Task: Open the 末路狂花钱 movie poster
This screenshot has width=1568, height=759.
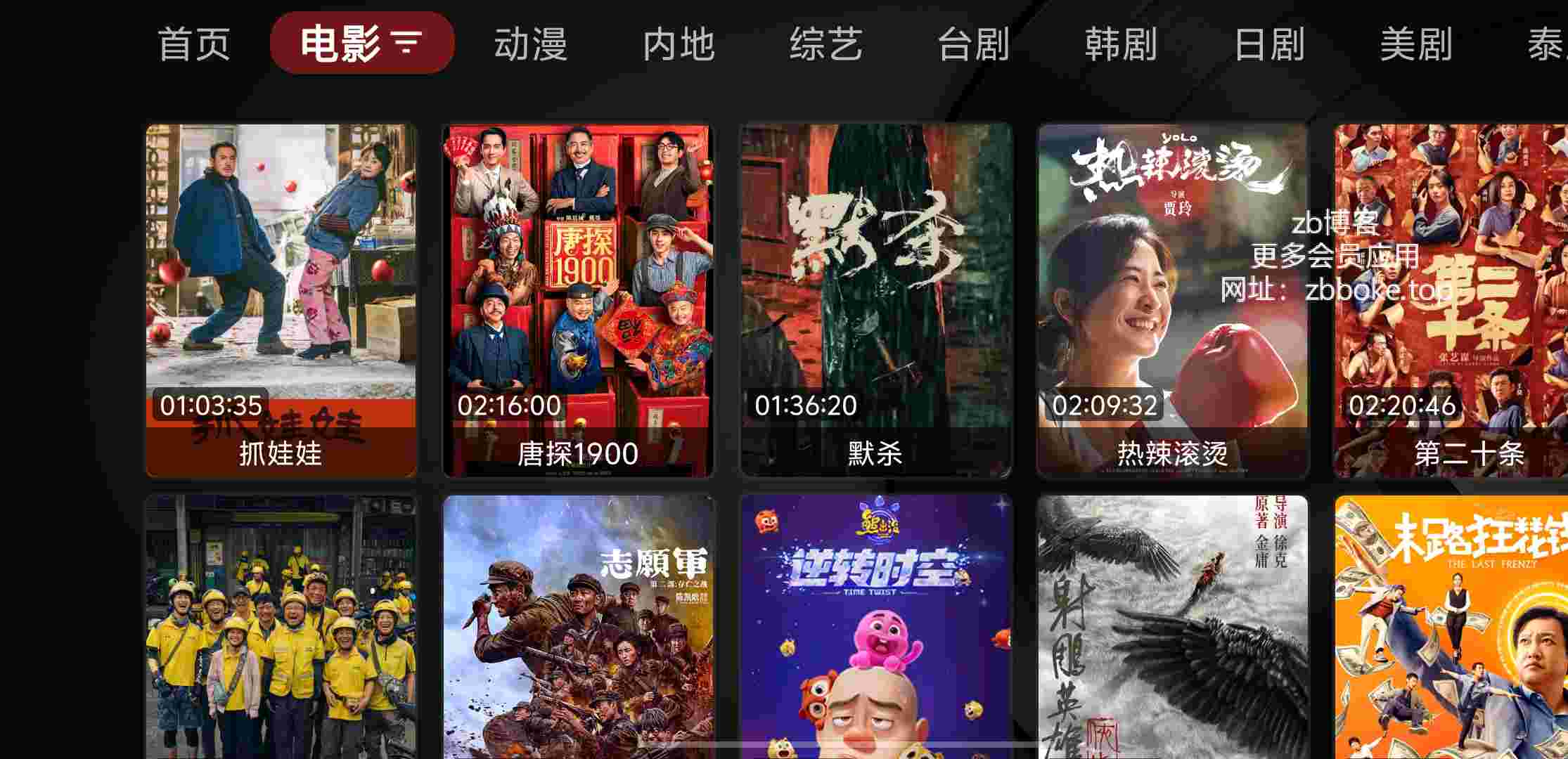Action: coord(1451,625)
